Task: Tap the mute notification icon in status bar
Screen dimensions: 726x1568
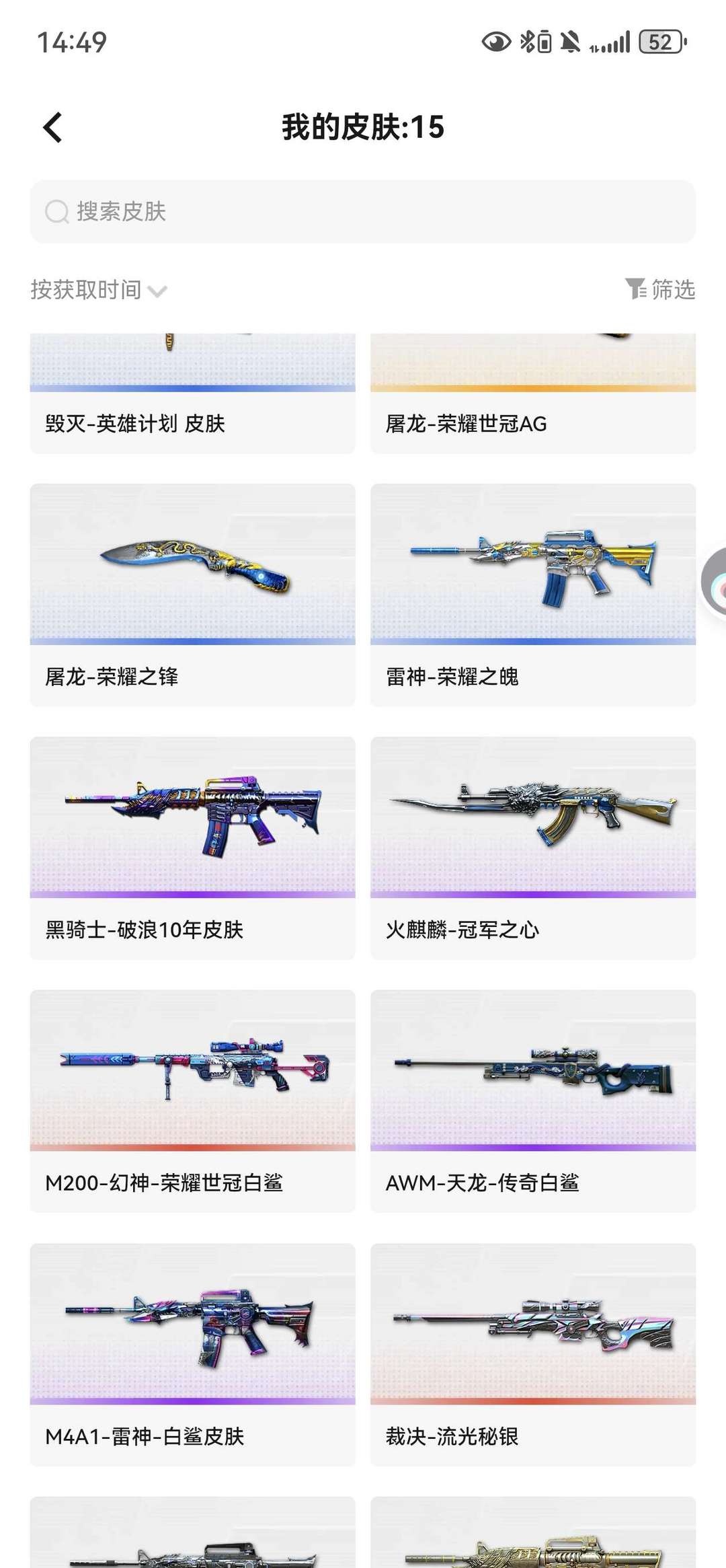Action: (x=568, y=42)
